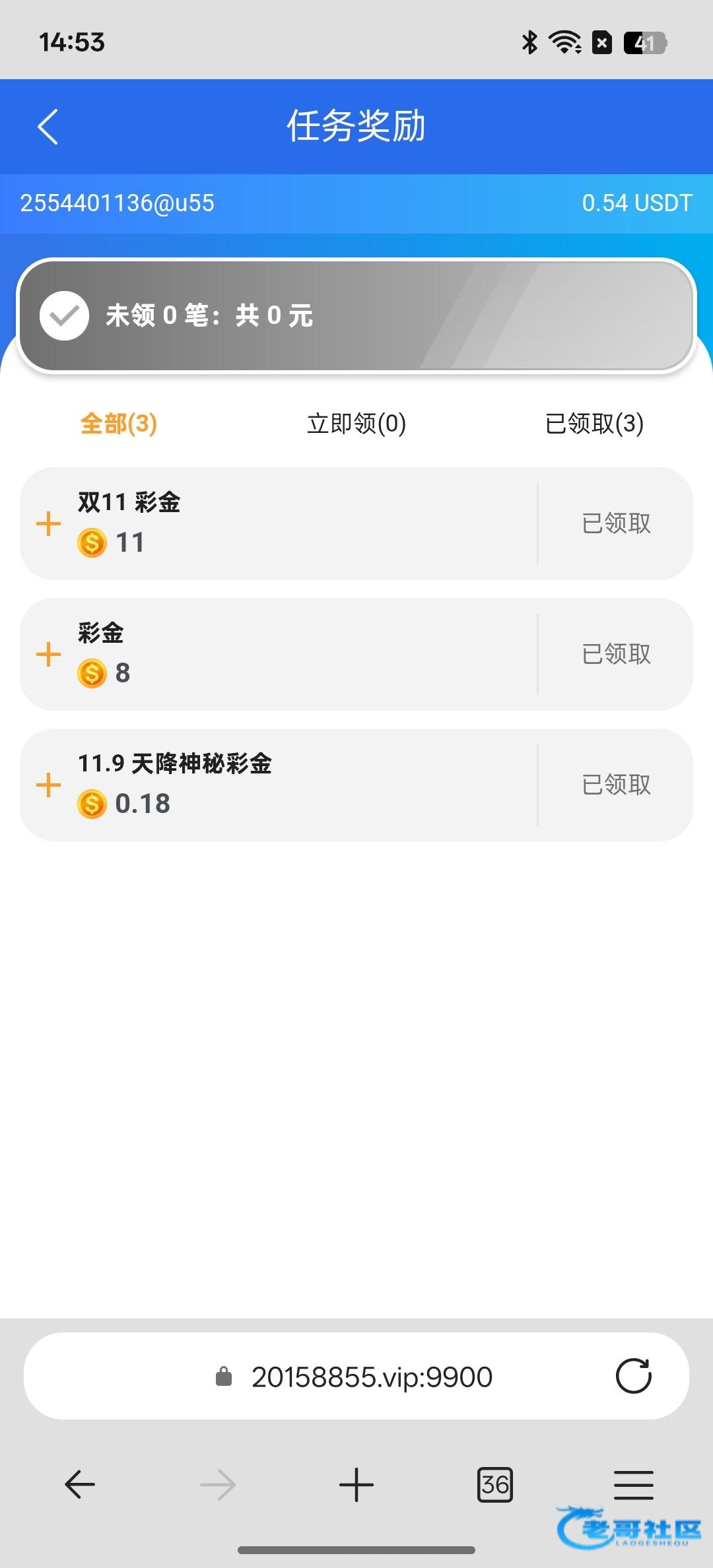The height and width of the screenshot is (1568, 713).
Task: Tap 已领取 button on 双11 彩金
Action: pos(616,524)
